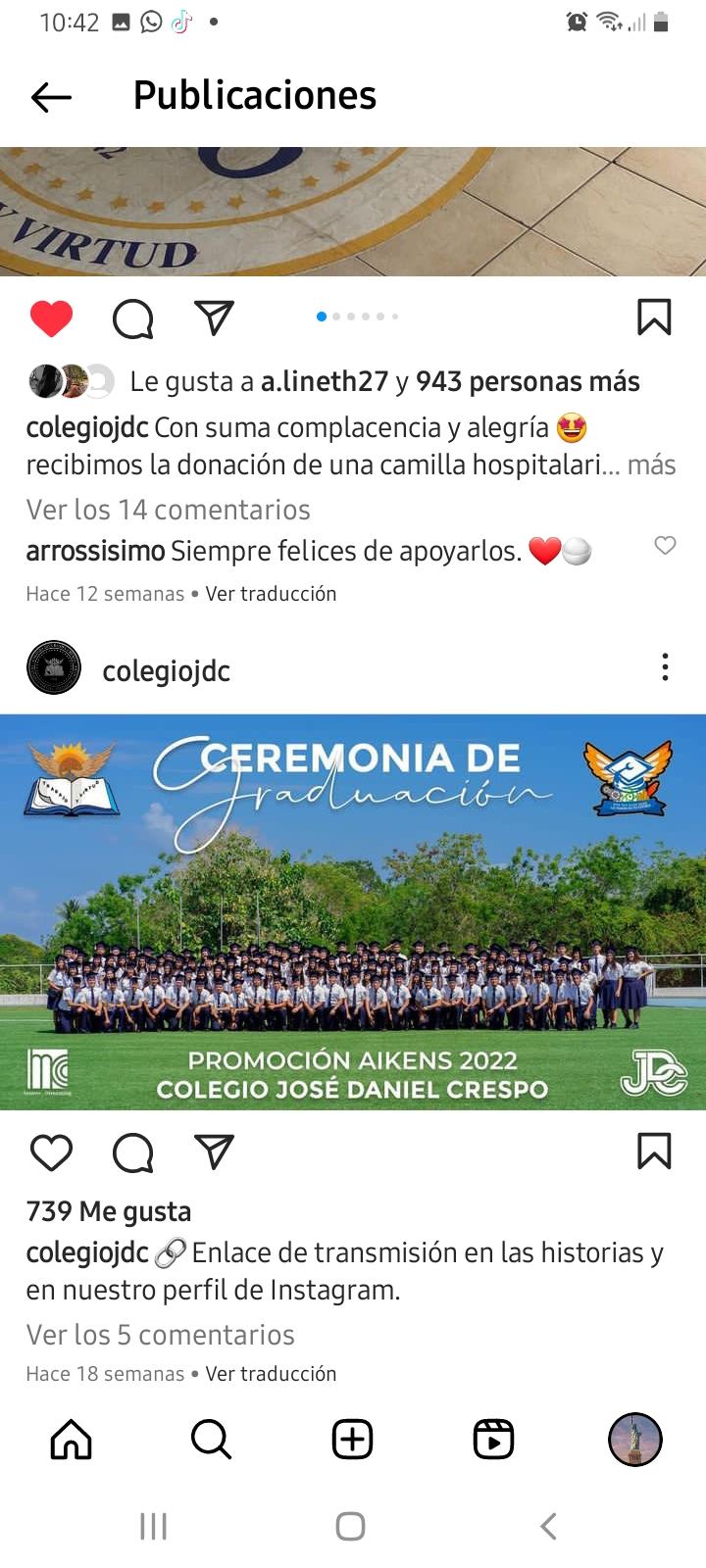Open colegiojdc profile from graduation post header
Screen dimensions: 706x1568
click(166, 671)
